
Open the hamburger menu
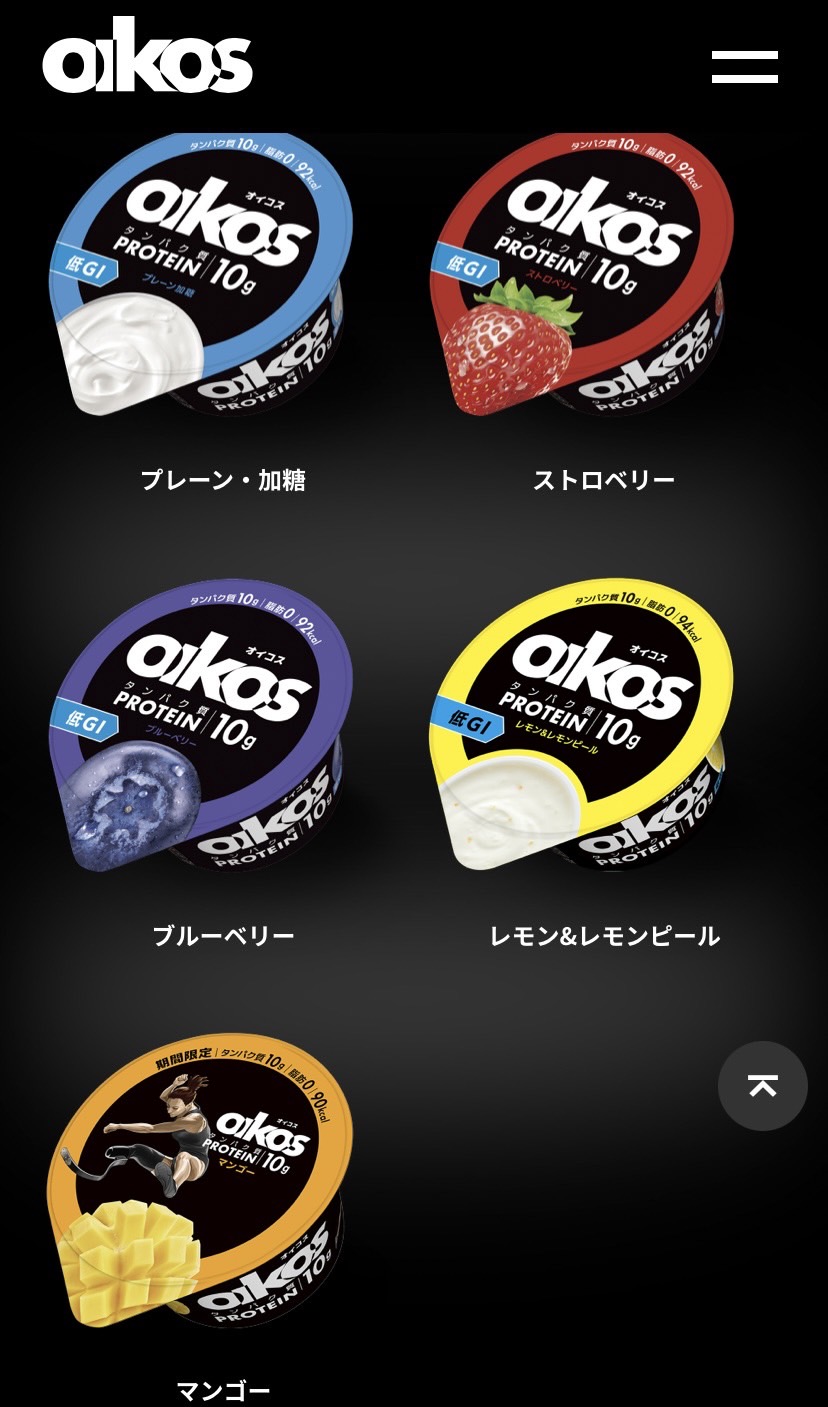coord(744,66)
